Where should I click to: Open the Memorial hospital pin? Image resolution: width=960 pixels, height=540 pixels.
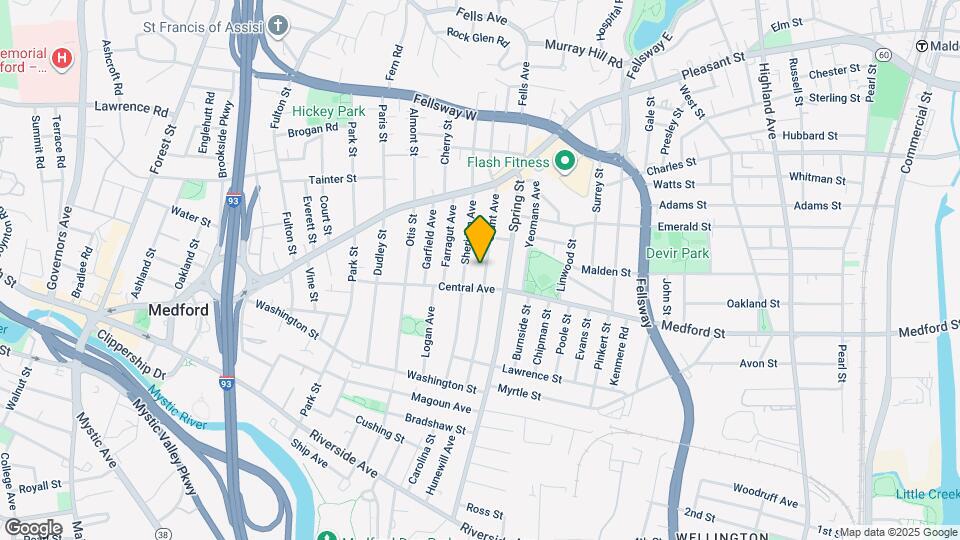(x=61, y=59)
